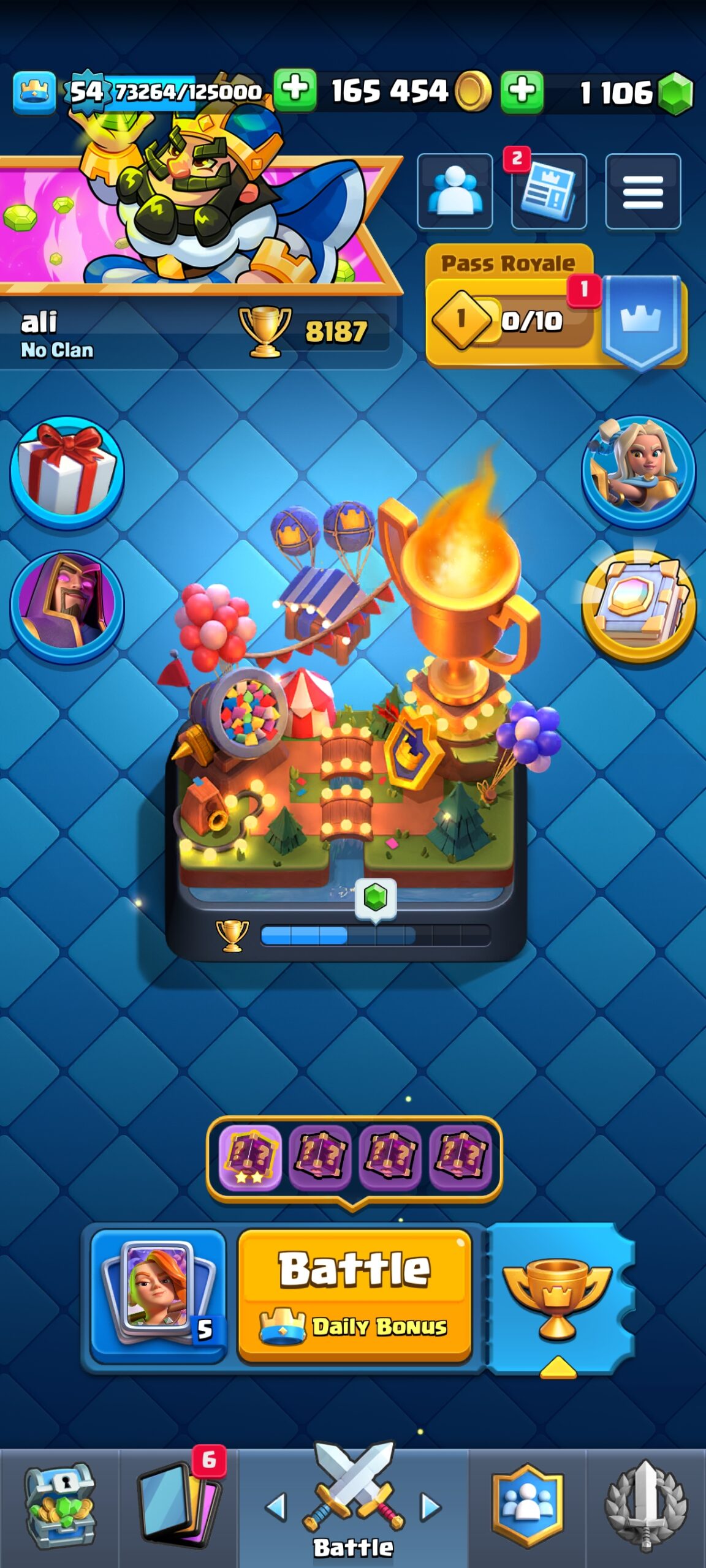
Task: Tap the orange Battle button
Action: pyautogui.click(x=354, y=1295)
